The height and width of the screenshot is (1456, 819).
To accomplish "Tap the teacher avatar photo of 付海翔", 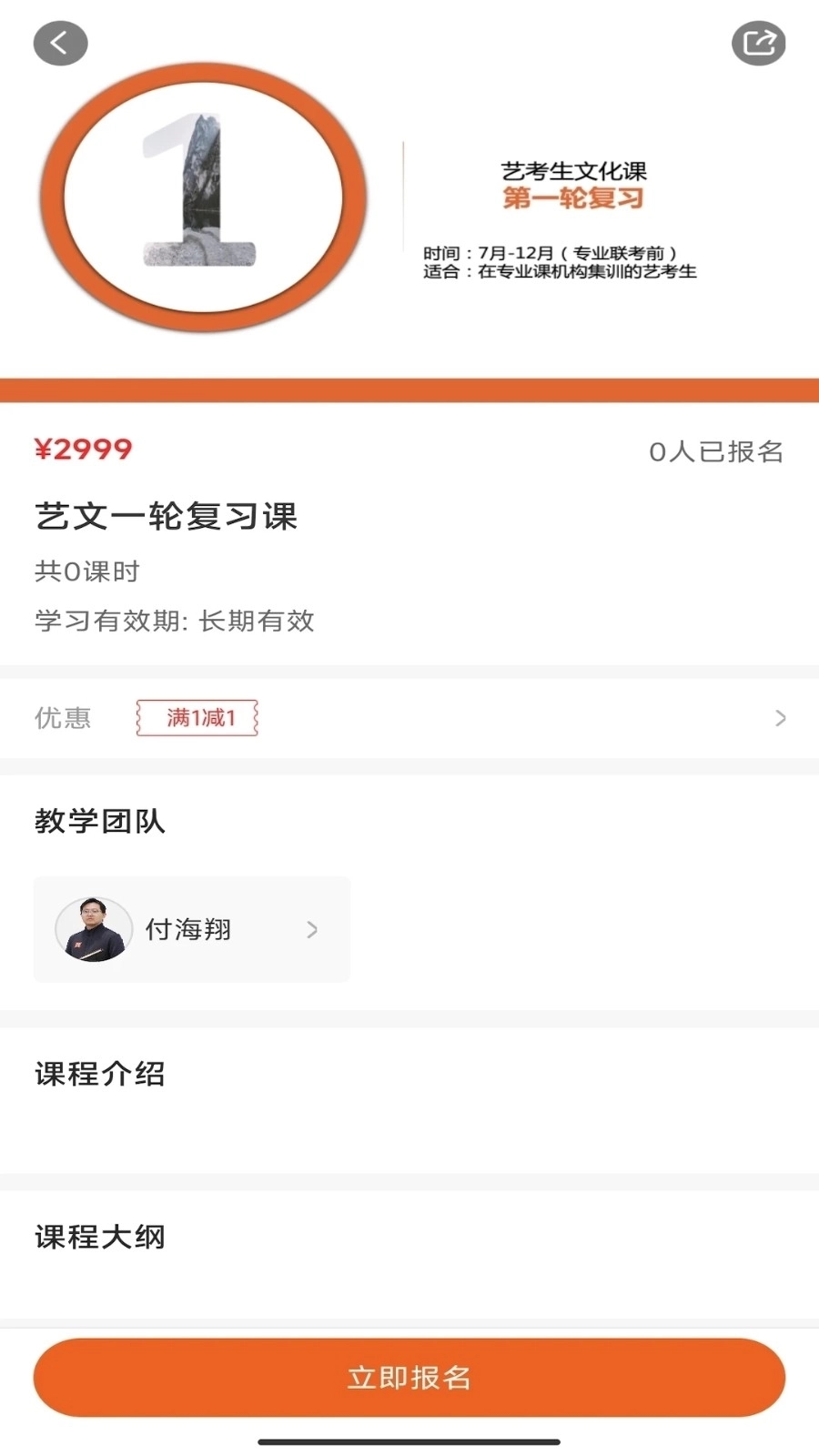I will [94, 930].
